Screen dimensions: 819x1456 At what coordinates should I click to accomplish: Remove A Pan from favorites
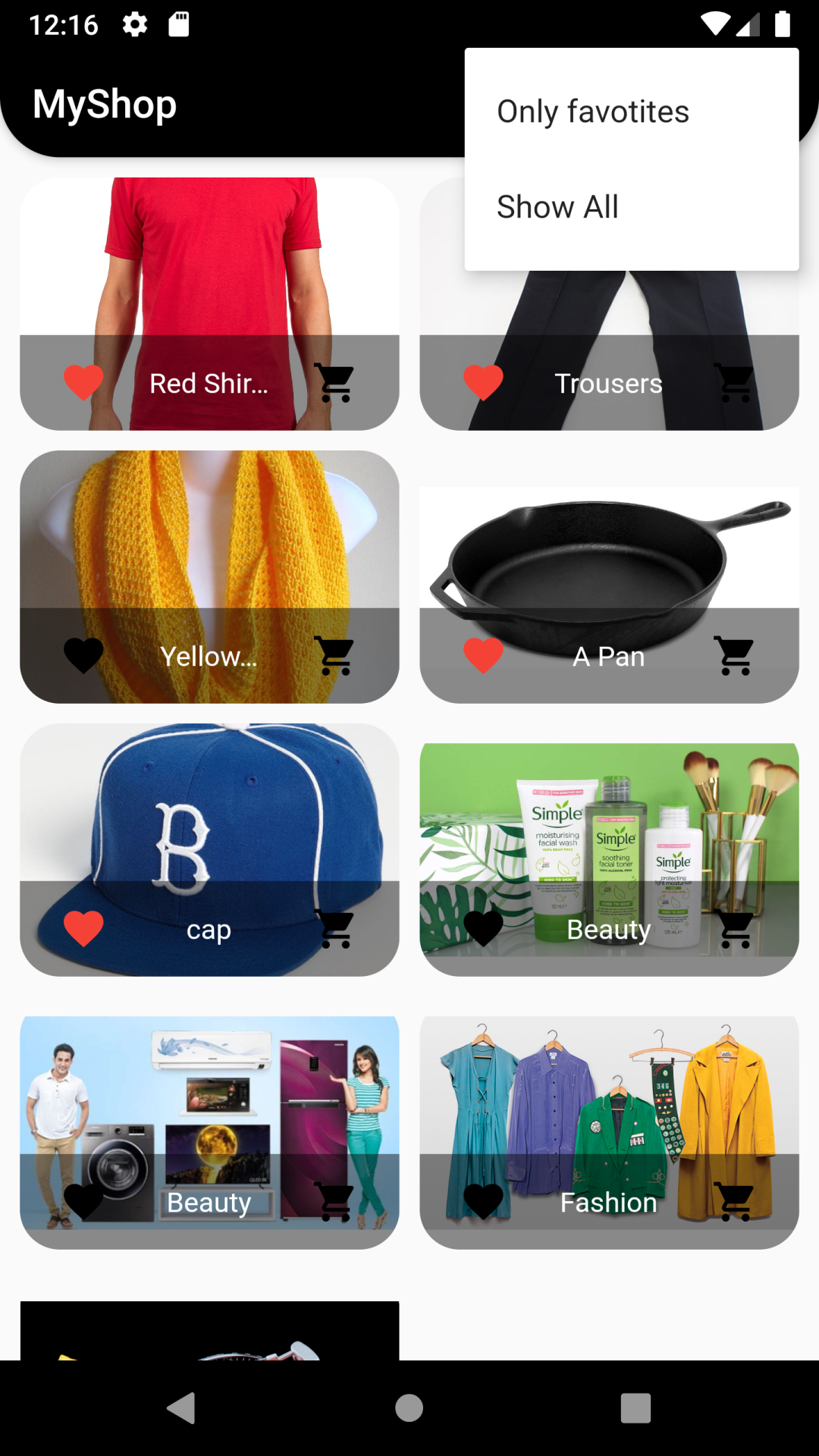coord(483,656)
